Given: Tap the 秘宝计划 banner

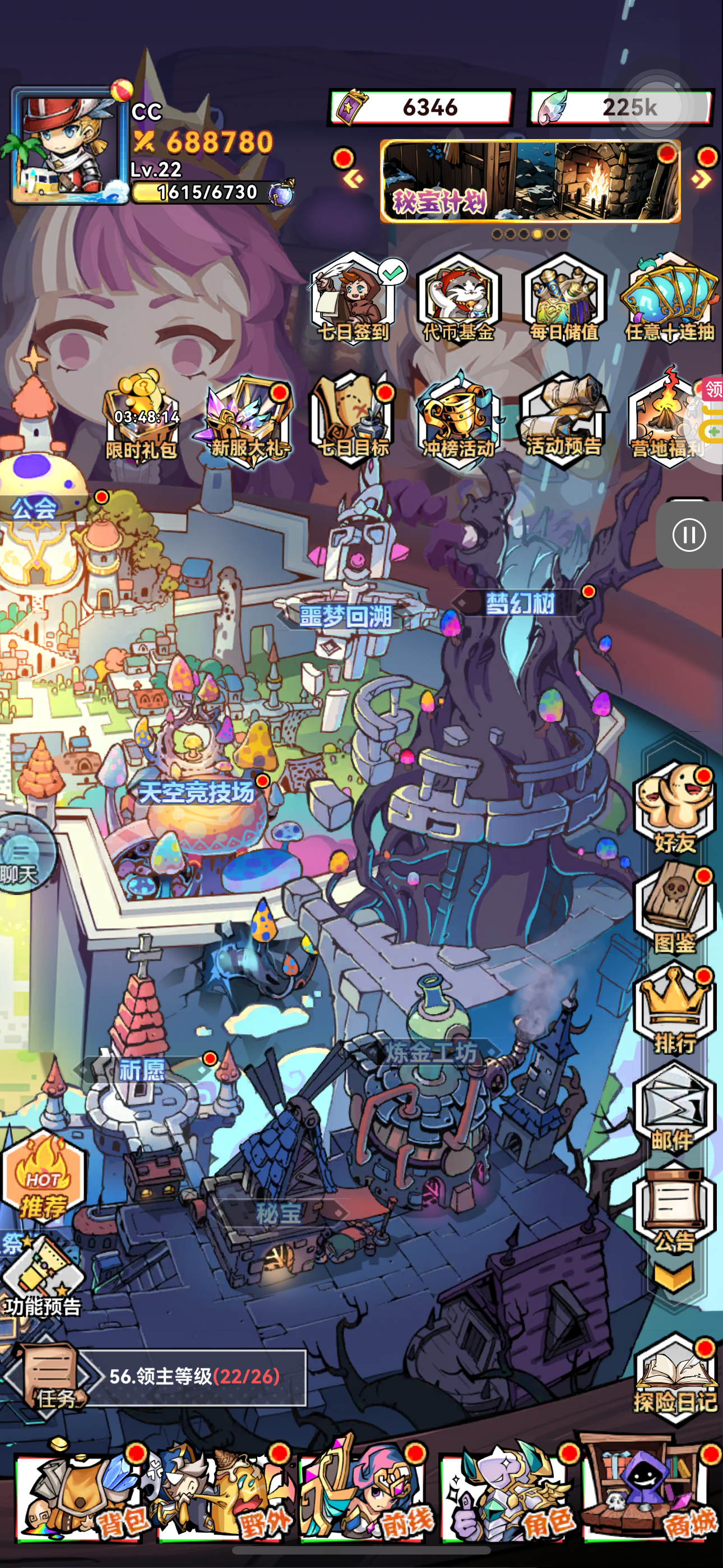Looking at the screenshot, I should pyautogui.click(x=530, y=181).
